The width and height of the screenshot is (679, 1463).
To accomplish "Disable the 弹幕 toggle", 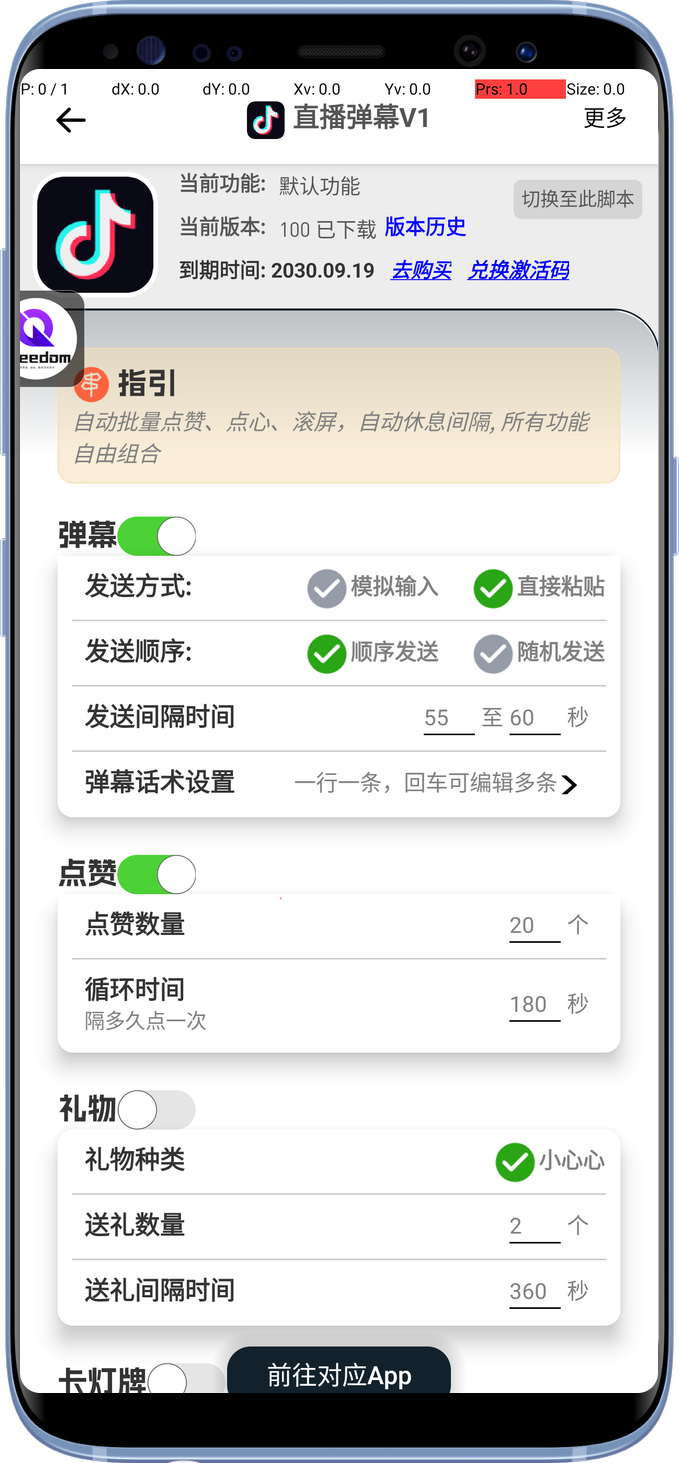I will click(x=157, y=536).
